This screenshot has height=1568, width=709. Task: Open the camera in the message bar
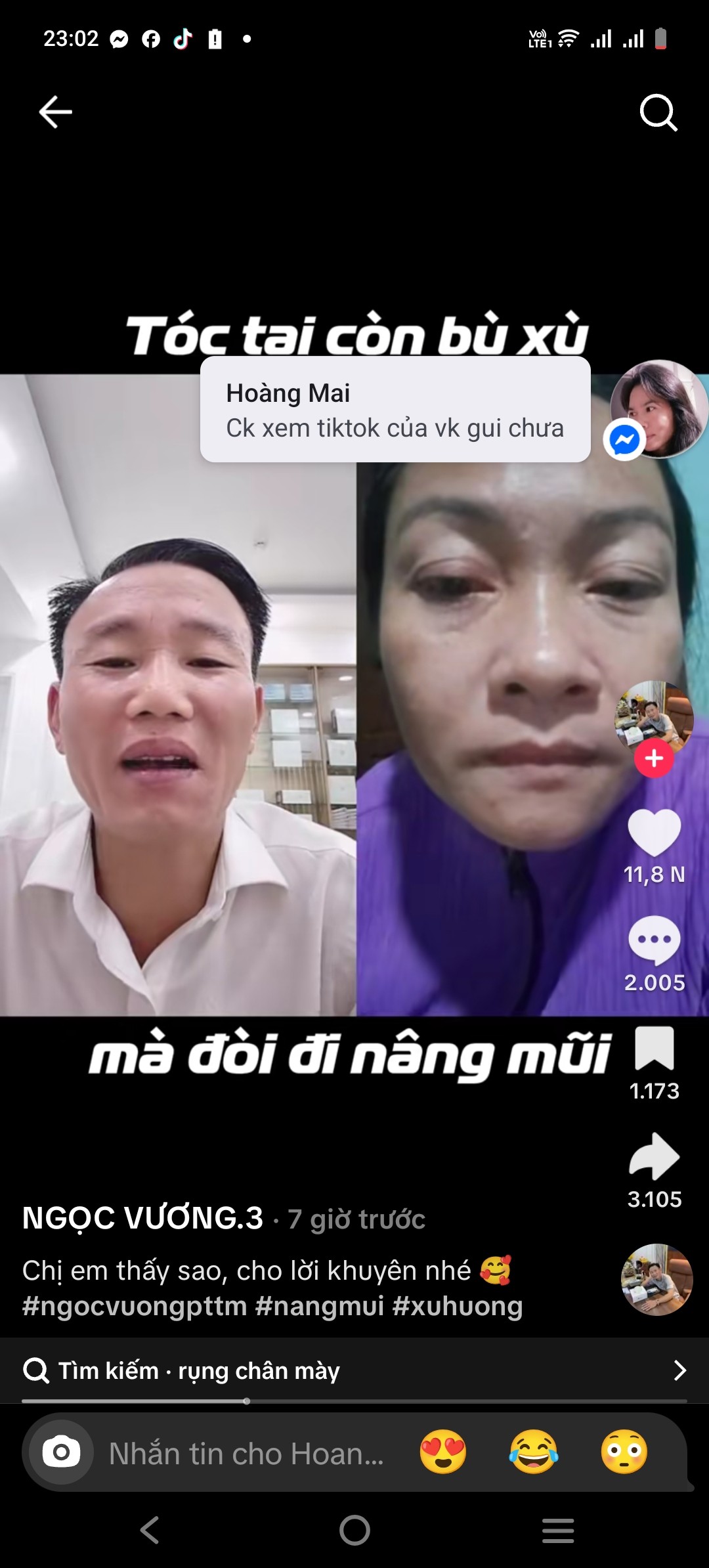click(61, 1452)
